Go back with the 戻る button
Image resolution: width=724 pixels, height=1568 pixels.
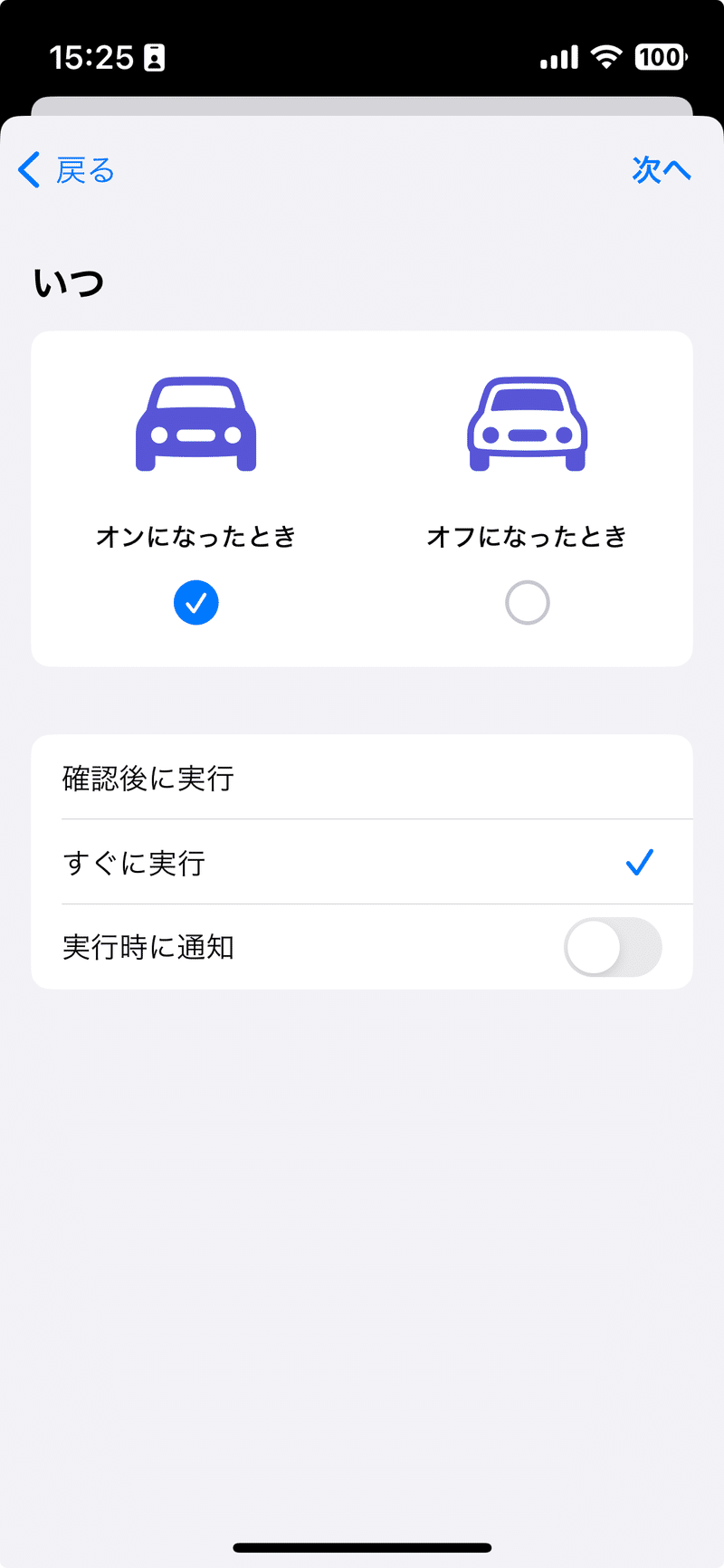(66, 170)
